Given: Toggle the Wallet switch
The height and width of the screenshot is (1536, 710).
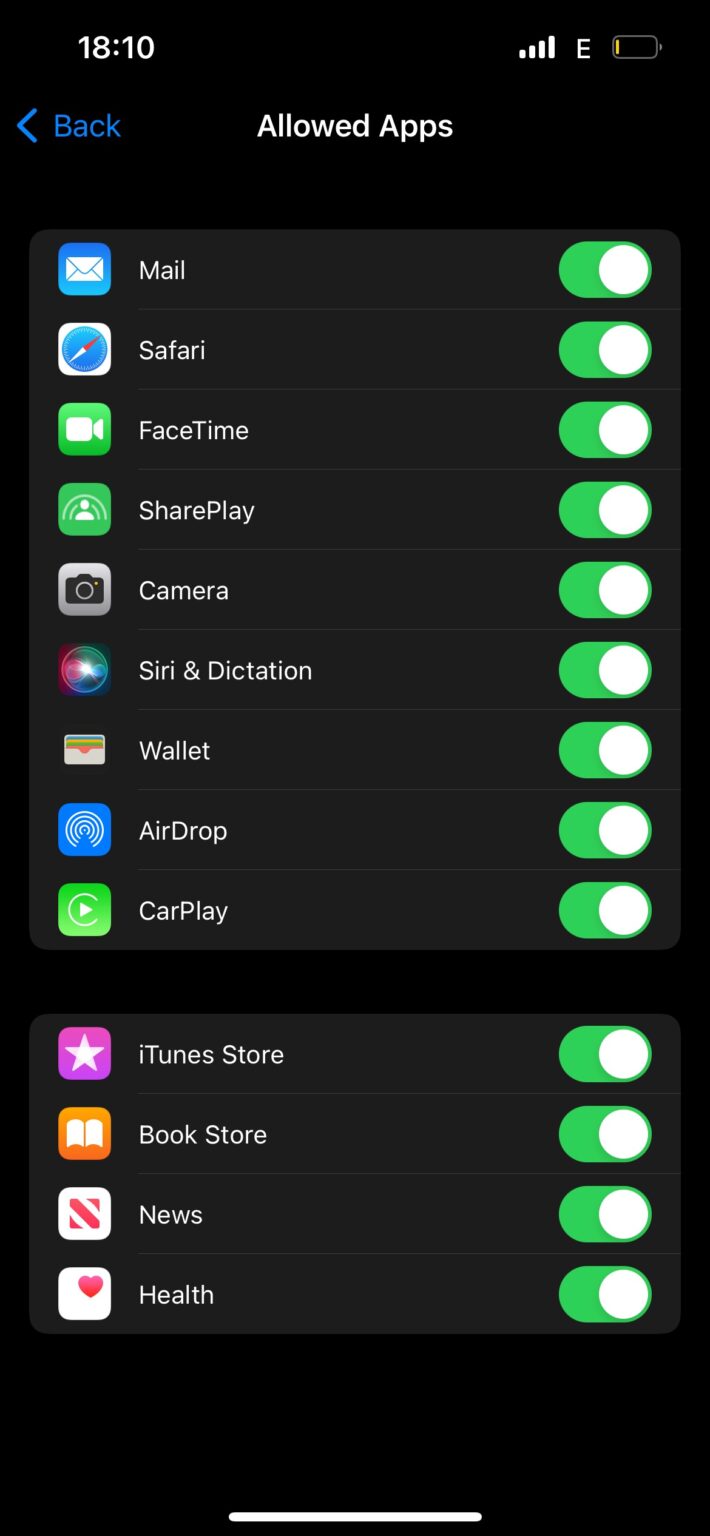Looking at the screenshot, I should click(604, 750).
